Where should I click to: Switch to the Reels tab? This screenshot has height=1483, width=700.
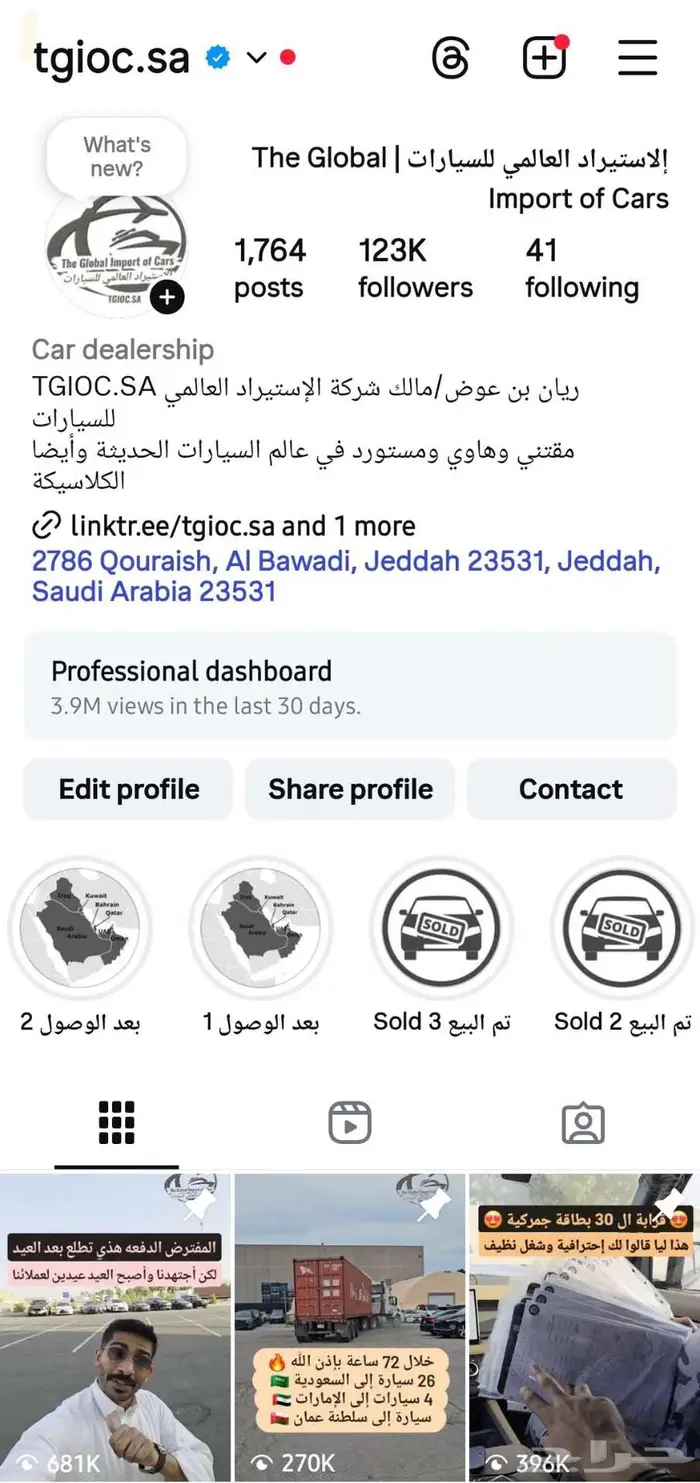click(350, 1123)
